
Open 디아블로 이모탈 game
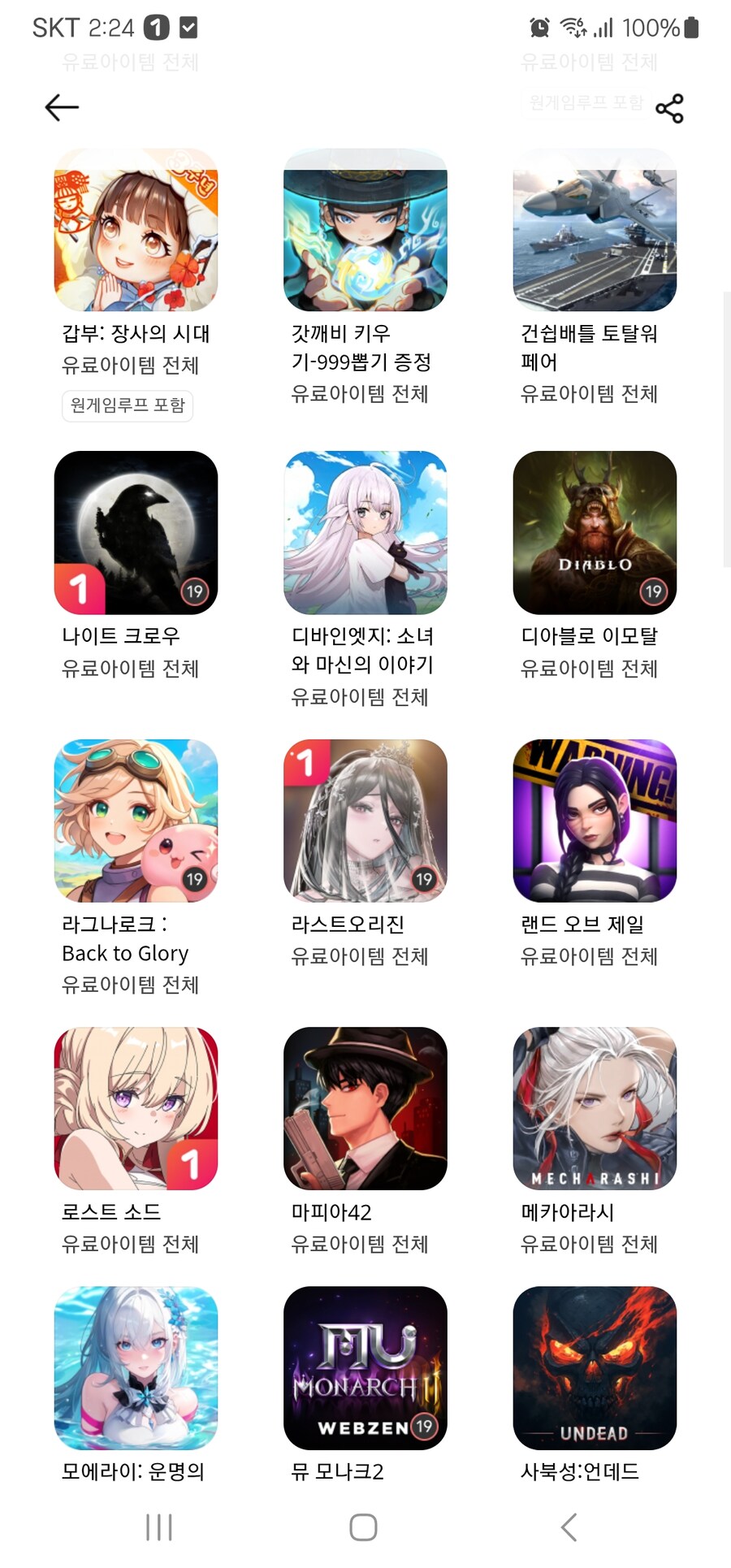coord(595,532)
